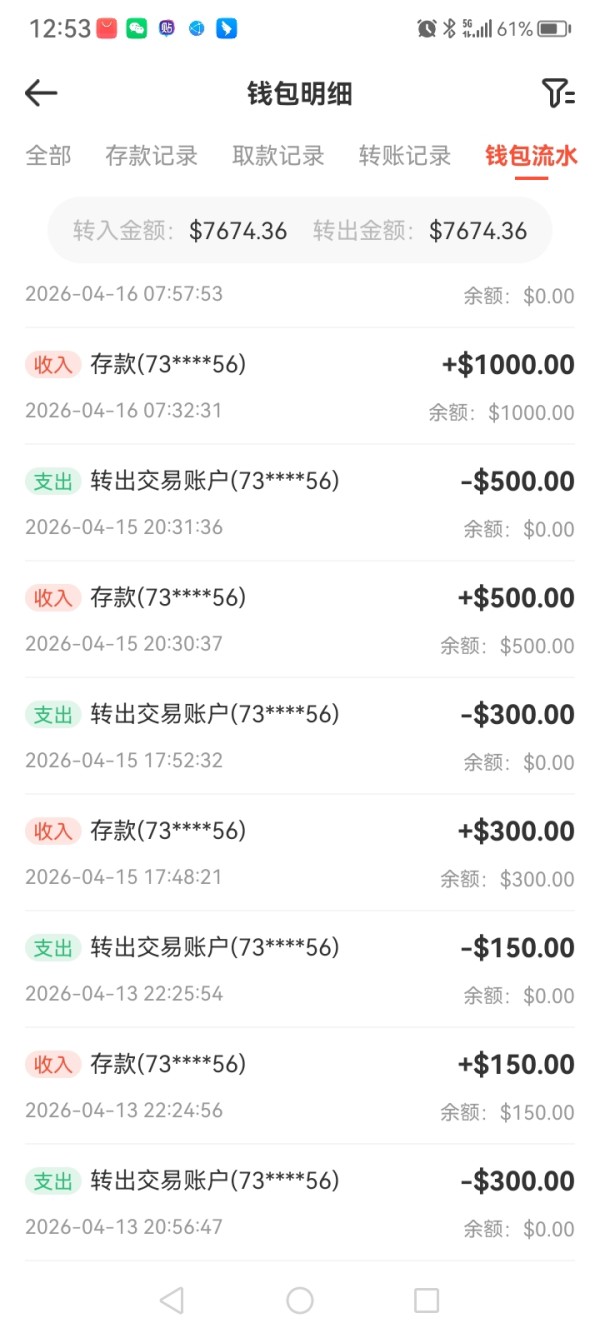This screenshot has width=600, height=1333.
Task: Go back using the top arrow
Action: (x=41, y=94)
